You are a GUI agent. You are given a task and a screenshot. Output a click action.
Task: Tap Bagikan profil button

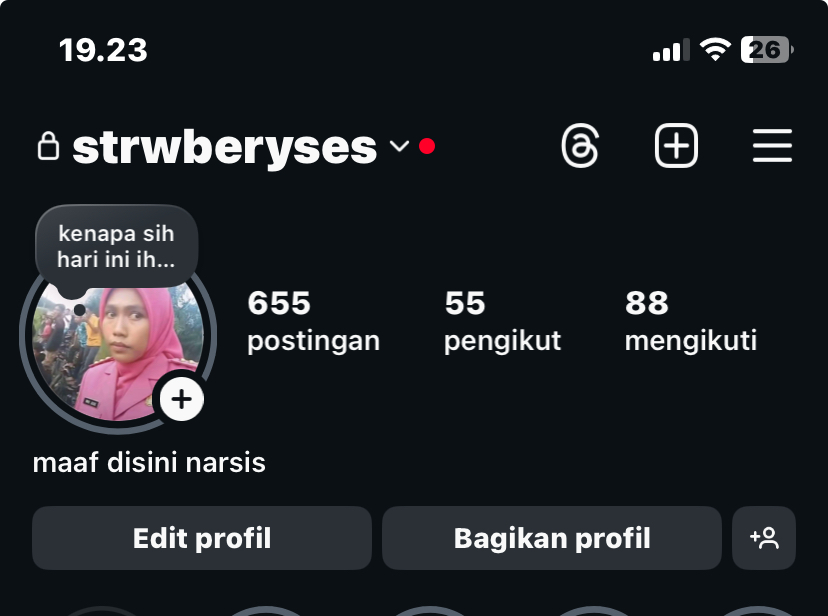click(552, 538)
